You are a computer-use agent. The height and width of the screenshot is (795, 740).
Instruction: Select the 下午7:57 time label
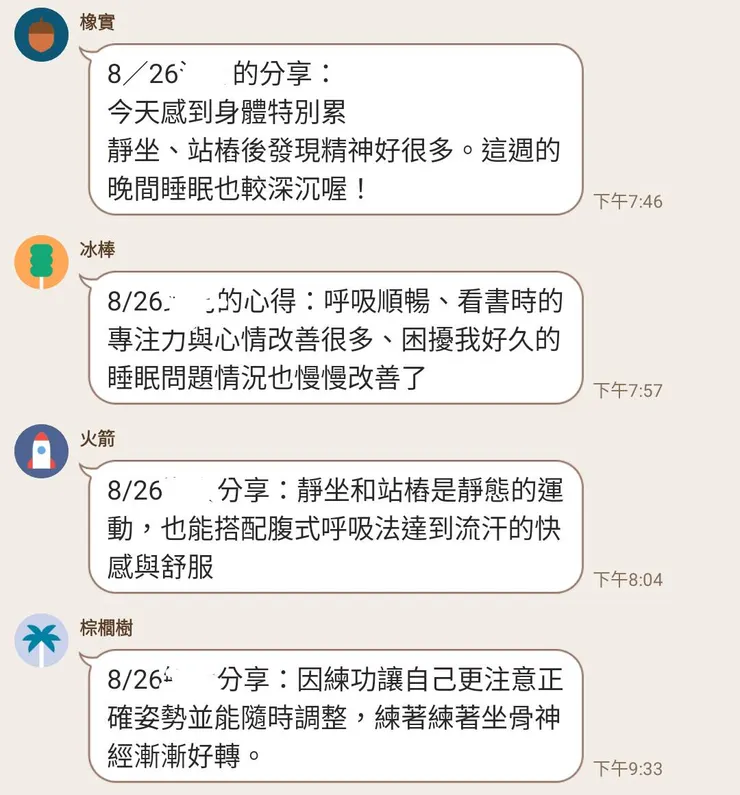[630, 388]
